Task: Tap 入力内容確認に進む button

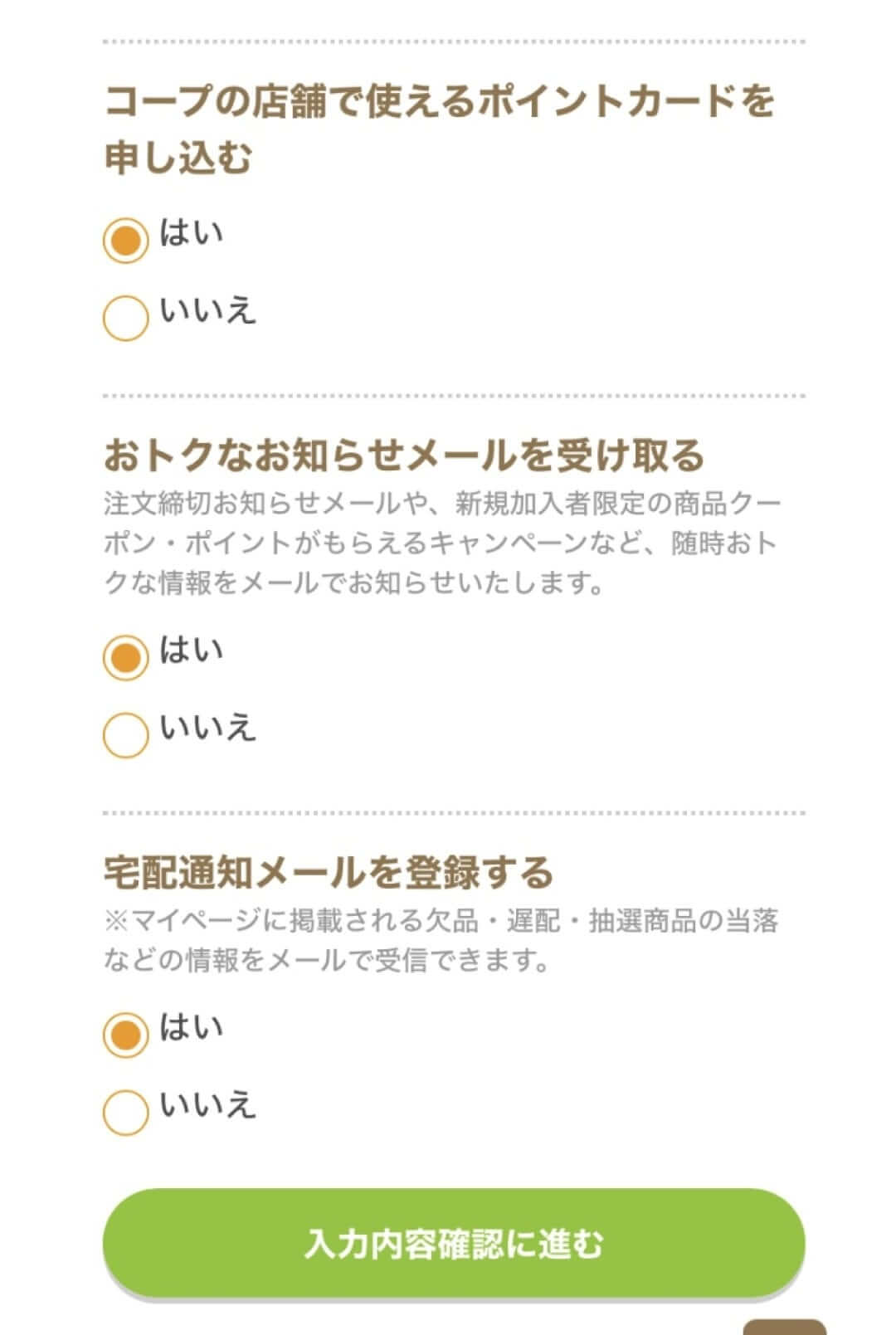Action: (x=453, y=1243)
